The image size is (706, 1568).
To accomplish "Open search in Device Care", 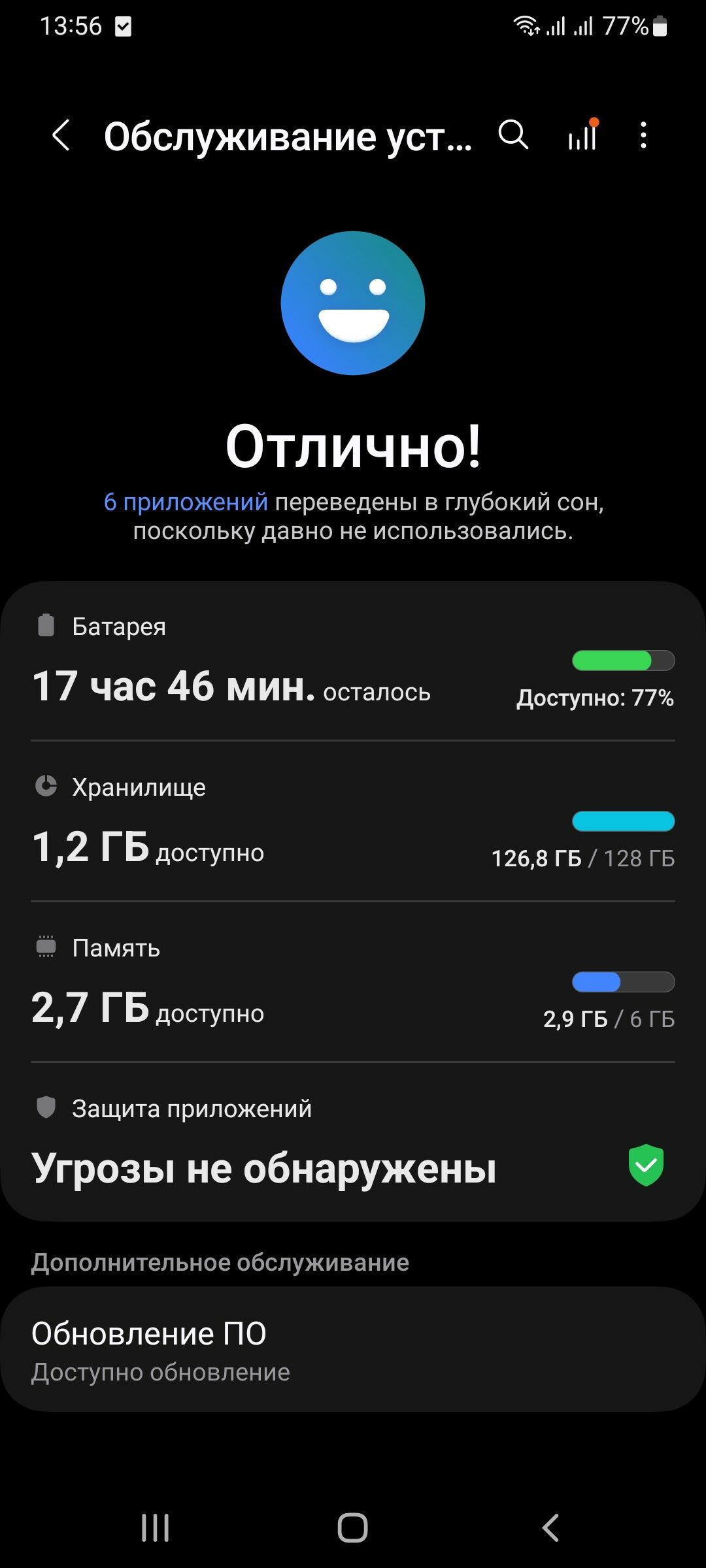I will [514, 135].
